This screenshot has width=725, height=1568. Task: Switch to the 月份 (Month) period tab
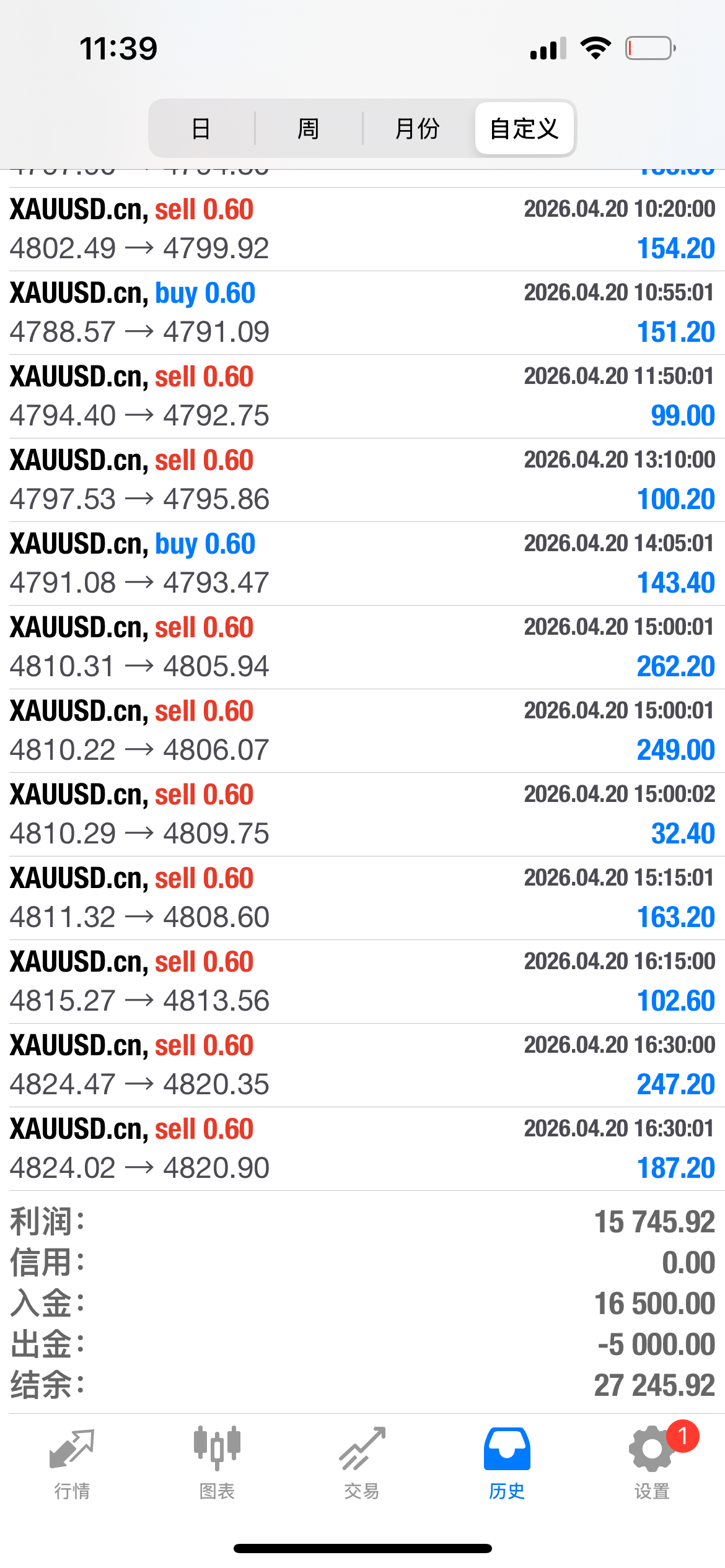coord(417,129)
